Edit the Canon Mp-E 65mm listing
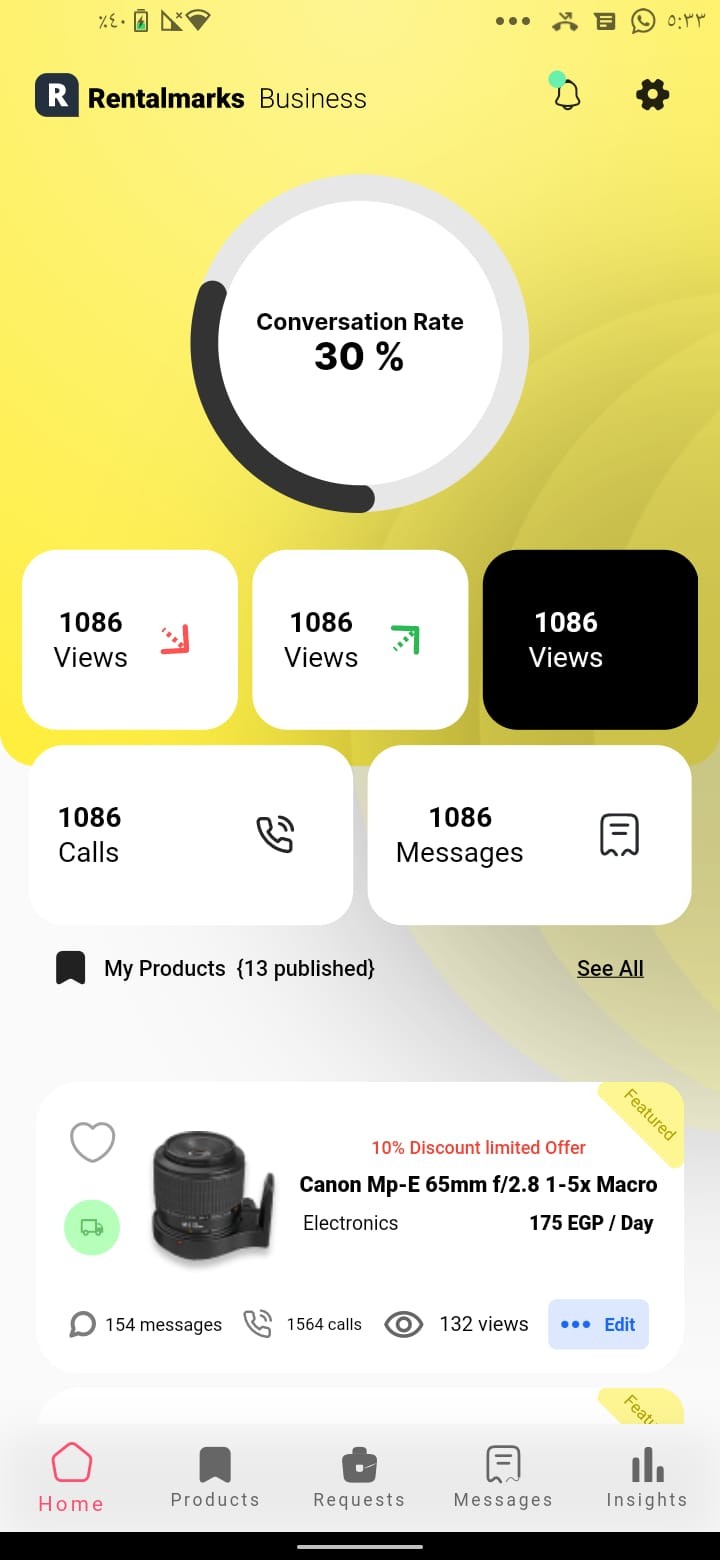Screen dimensions: 720x1560 [598, 1324]
